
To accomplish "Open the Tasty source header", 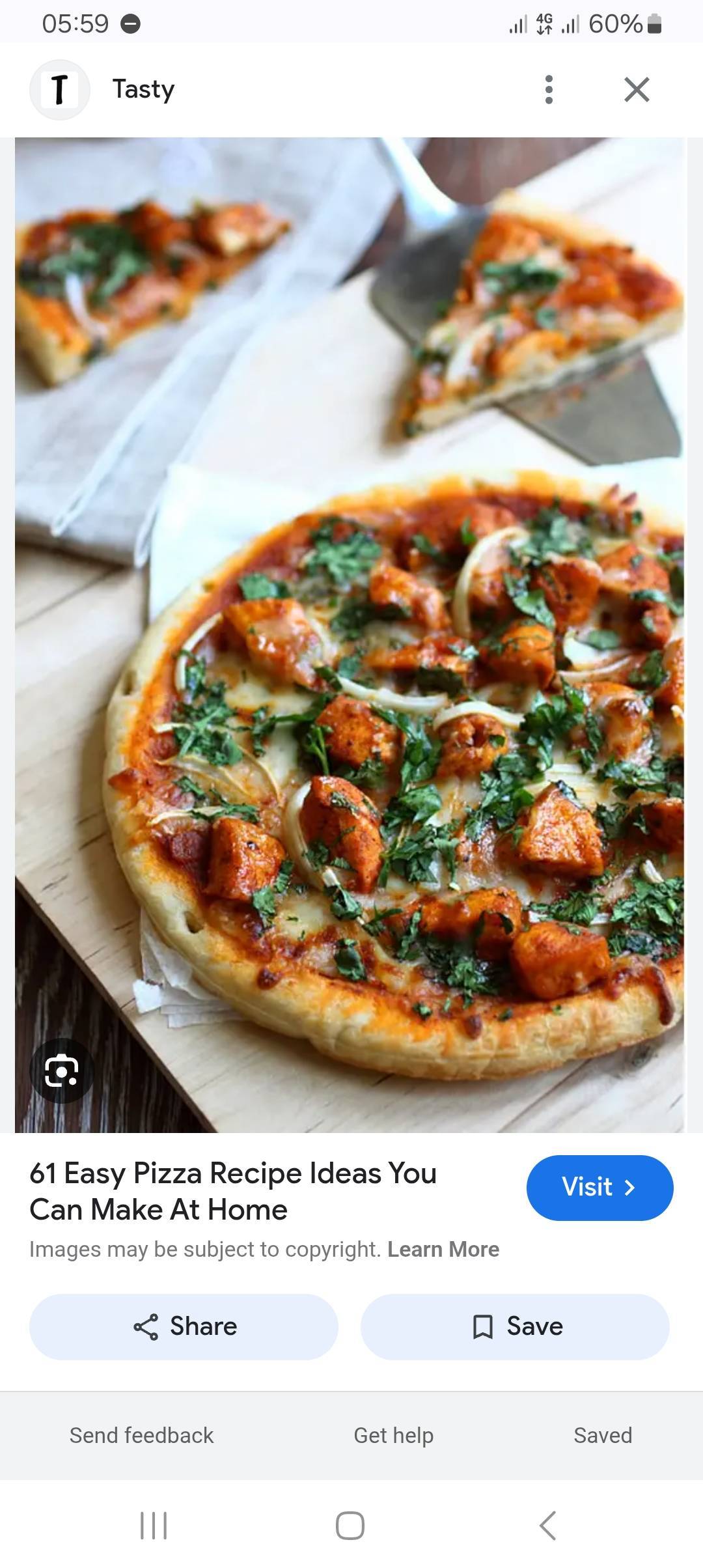I will coord(143,89).
